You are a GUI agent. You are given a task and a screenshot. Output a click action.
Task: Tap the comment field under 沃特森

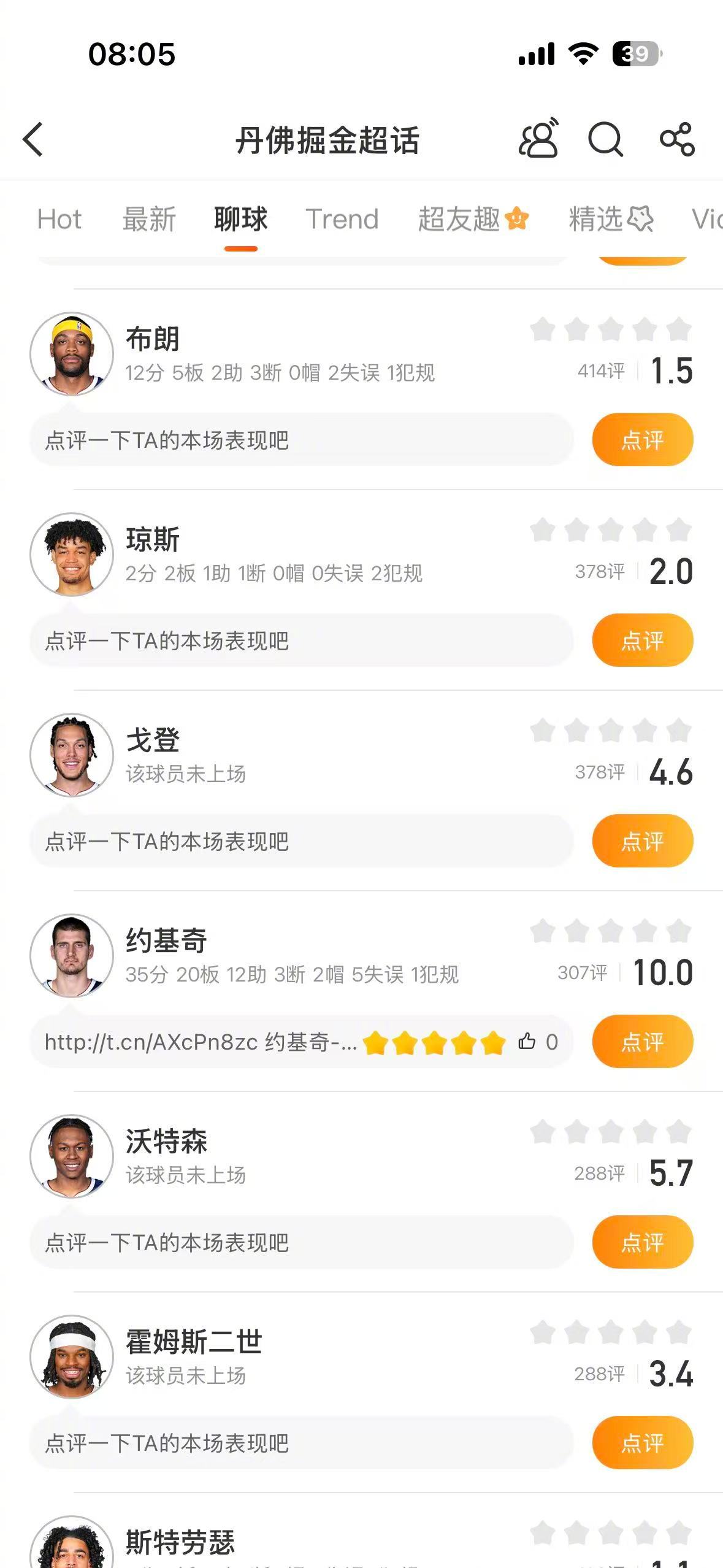click(x=300, y=1242)
